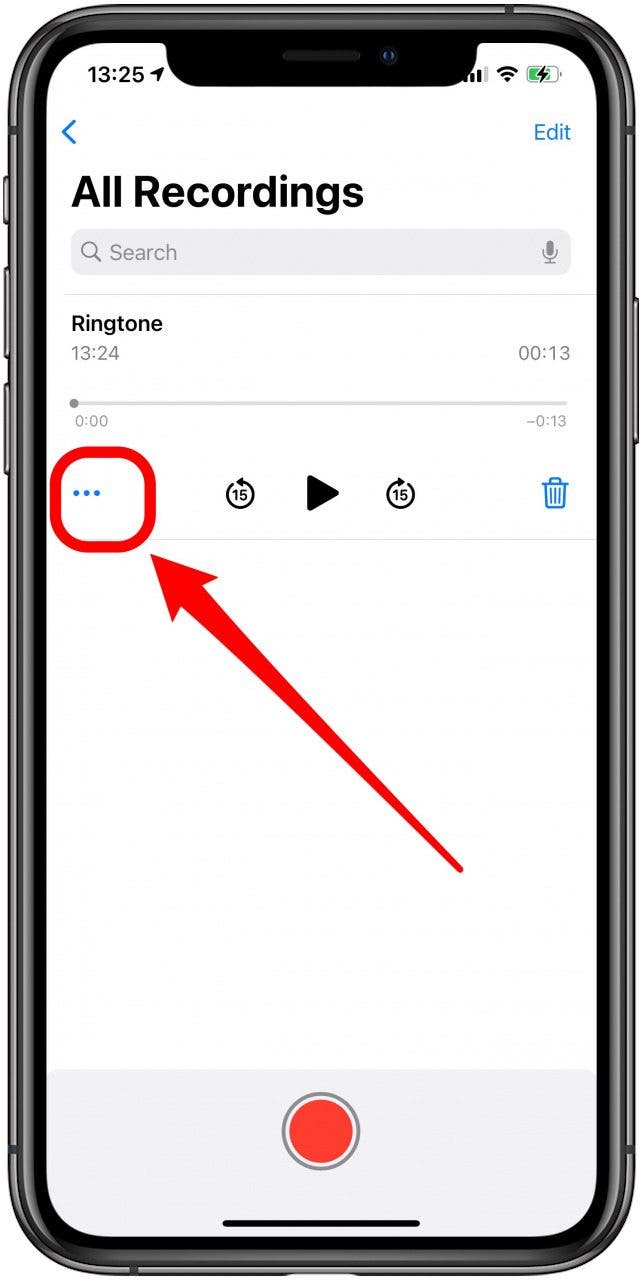Rewind the recording 15 seconds

(x=240, y=493)
